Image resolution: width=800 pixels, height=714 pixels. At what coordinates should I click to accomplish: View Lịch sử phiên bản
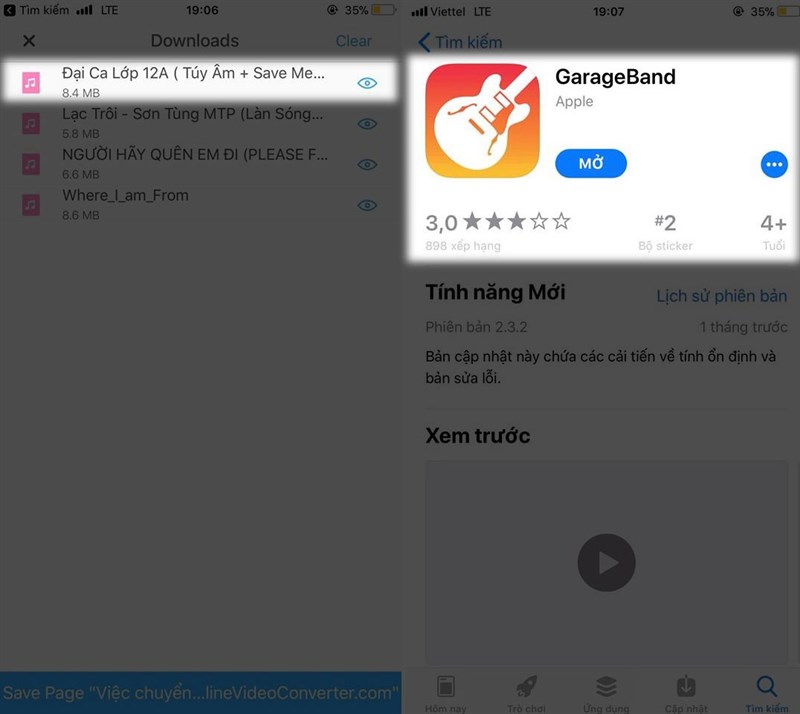[x=721, y=296]
